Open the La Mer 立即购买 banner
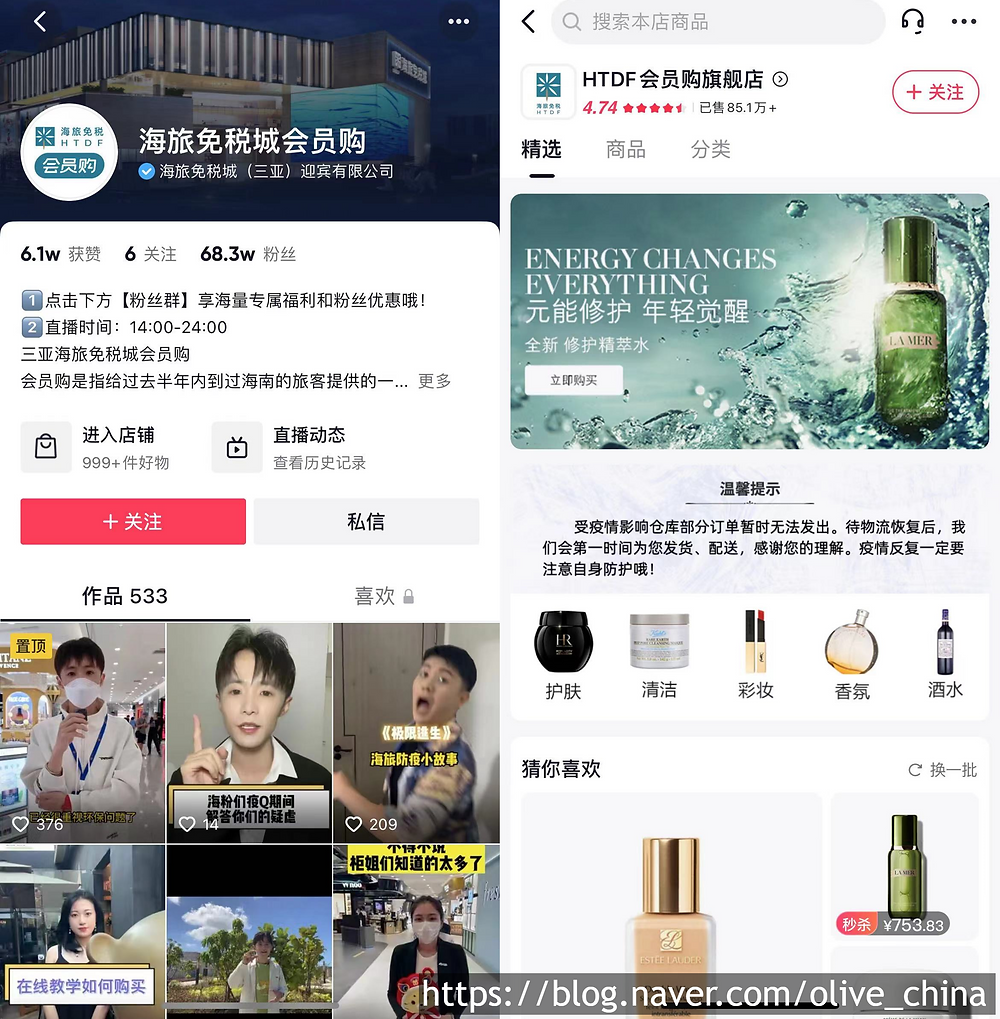This screenshot has width=1000, height=1019. (x=574, y=380)
